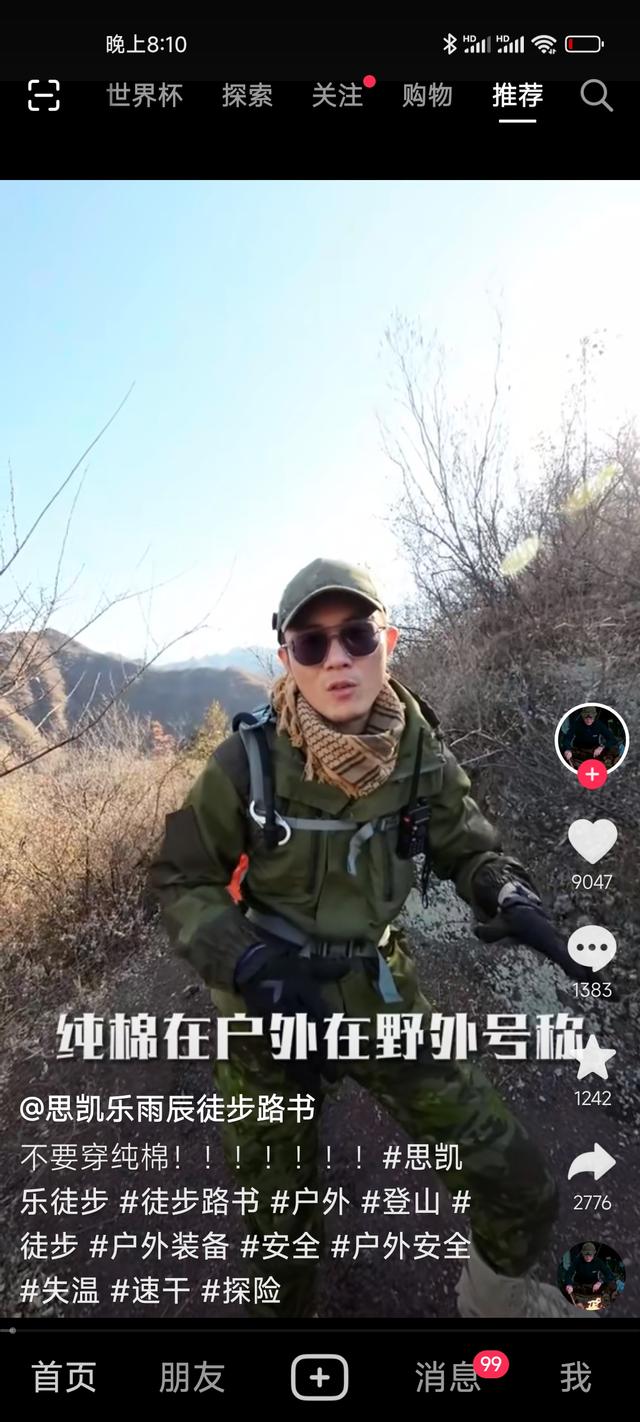Like this video with the heart icon
Image resolution: width=640 pixels, height=1422 pixels.
pos(592,842)
